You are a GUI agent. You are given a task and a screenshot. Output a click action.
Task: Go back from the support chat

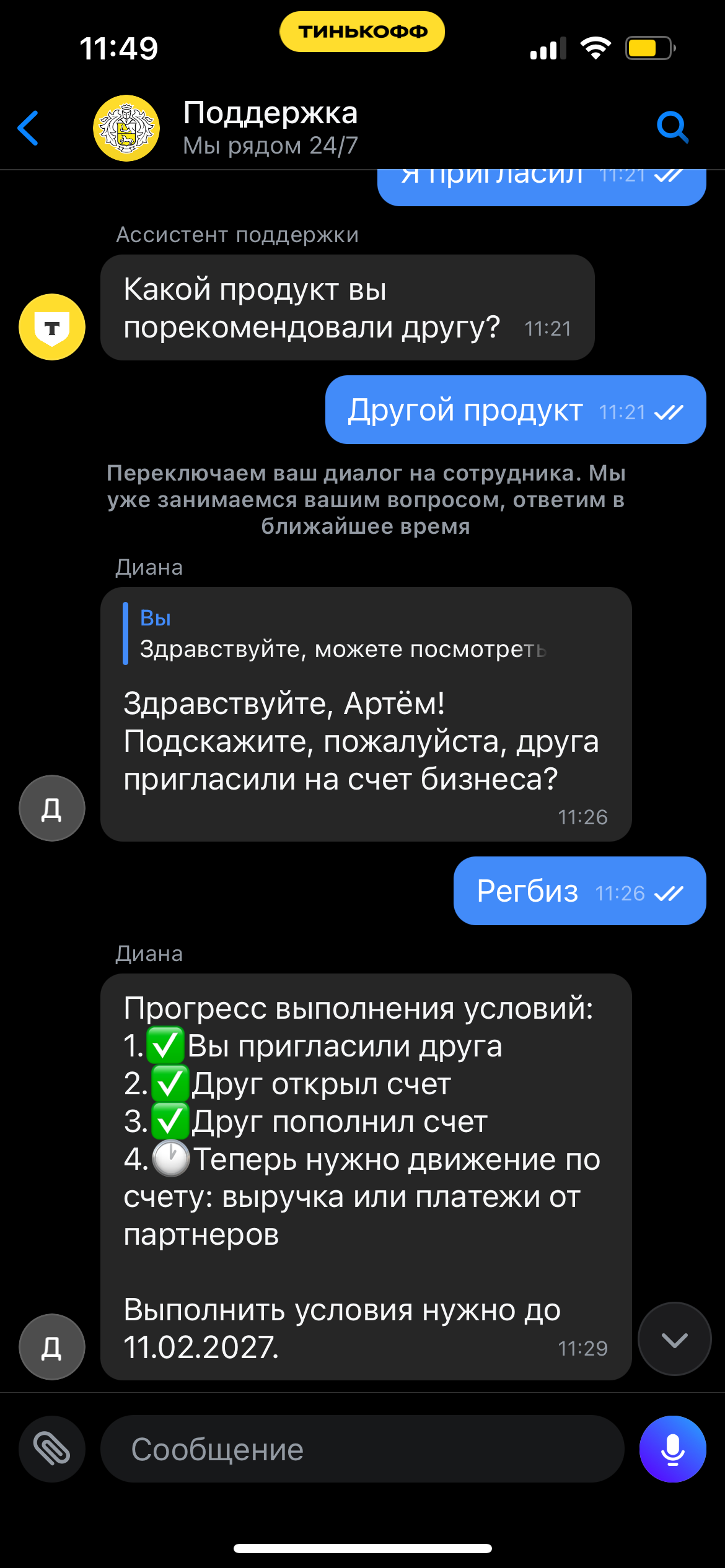point(29,128)
